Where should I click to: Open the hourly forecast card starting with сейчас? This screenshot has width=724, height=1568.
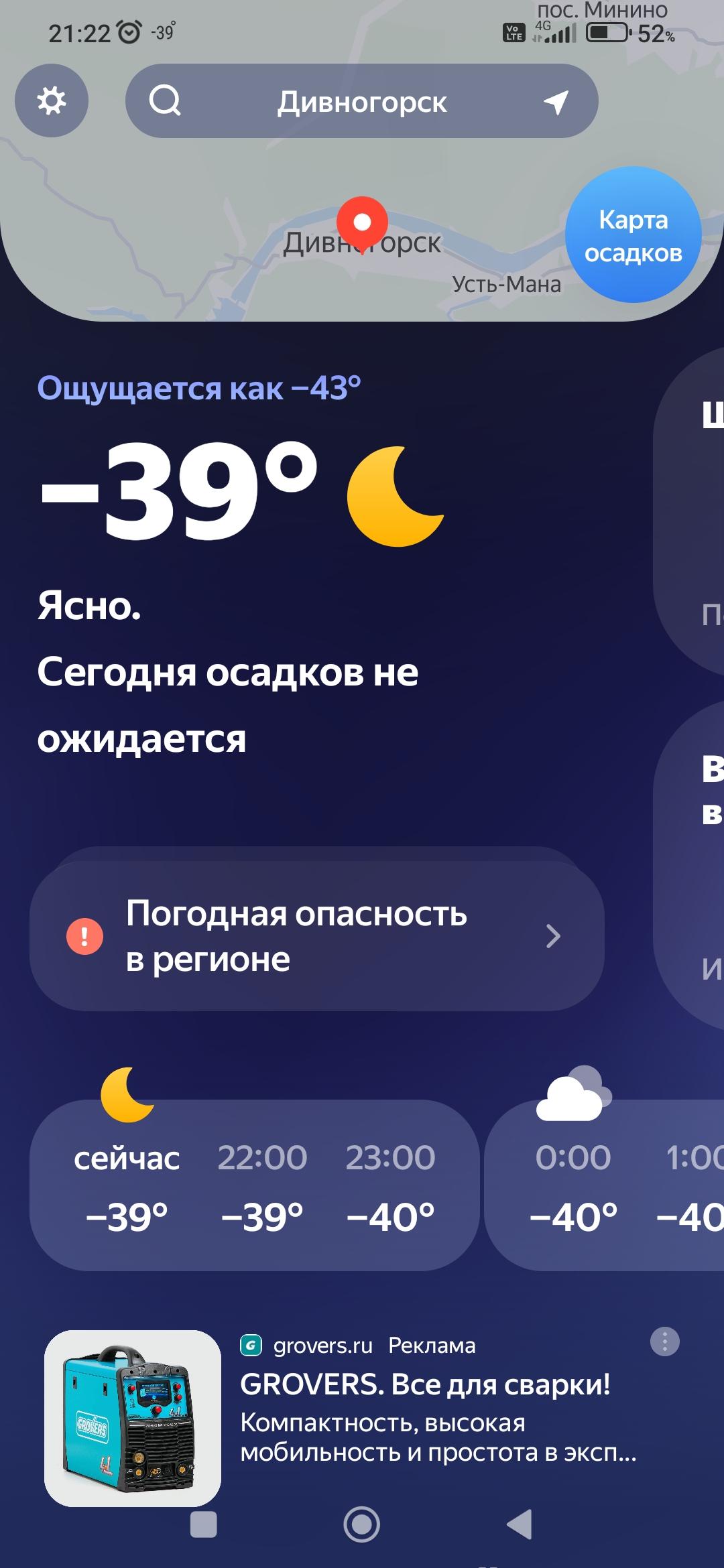coord(254,1185)
